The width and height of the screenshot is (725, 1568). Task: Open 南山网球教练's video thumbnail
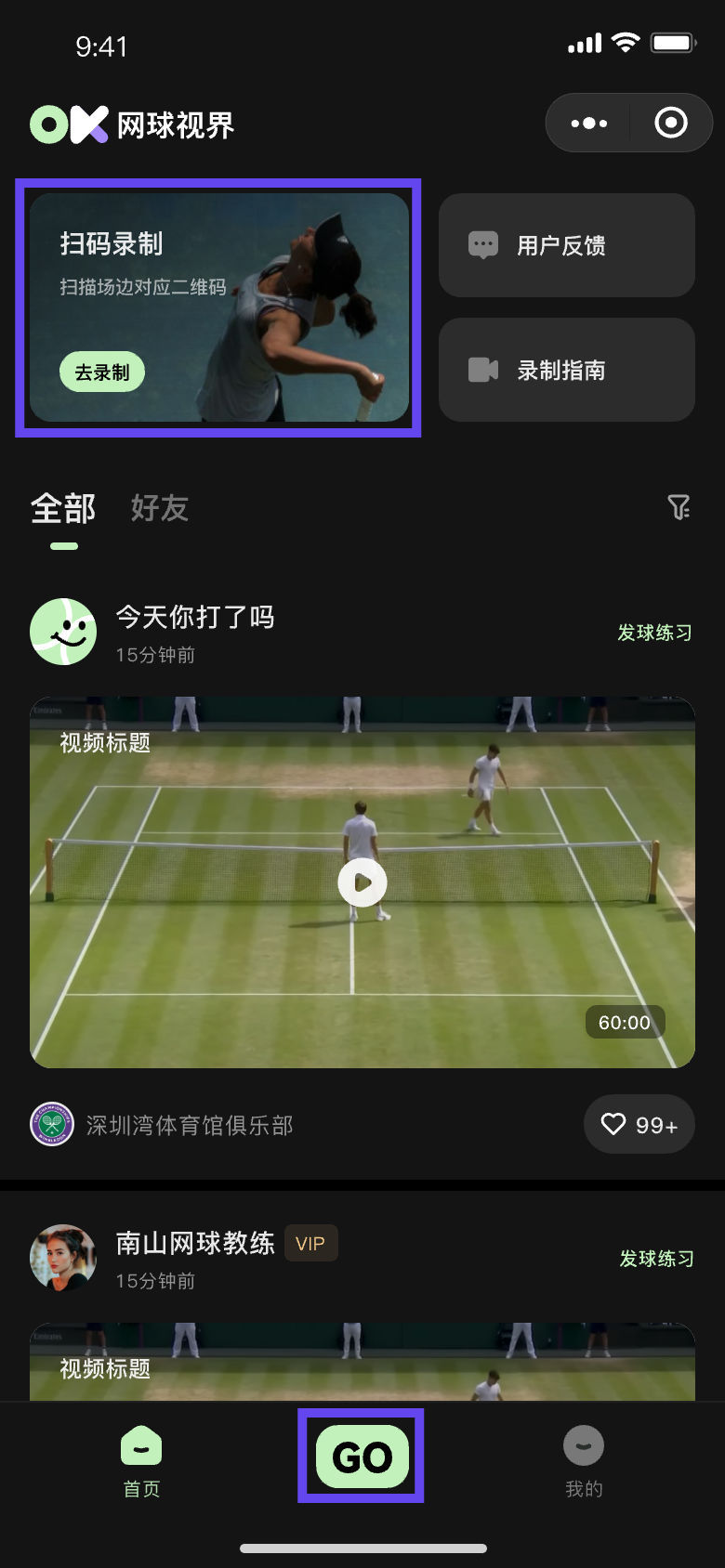(x=362, y=1361)
